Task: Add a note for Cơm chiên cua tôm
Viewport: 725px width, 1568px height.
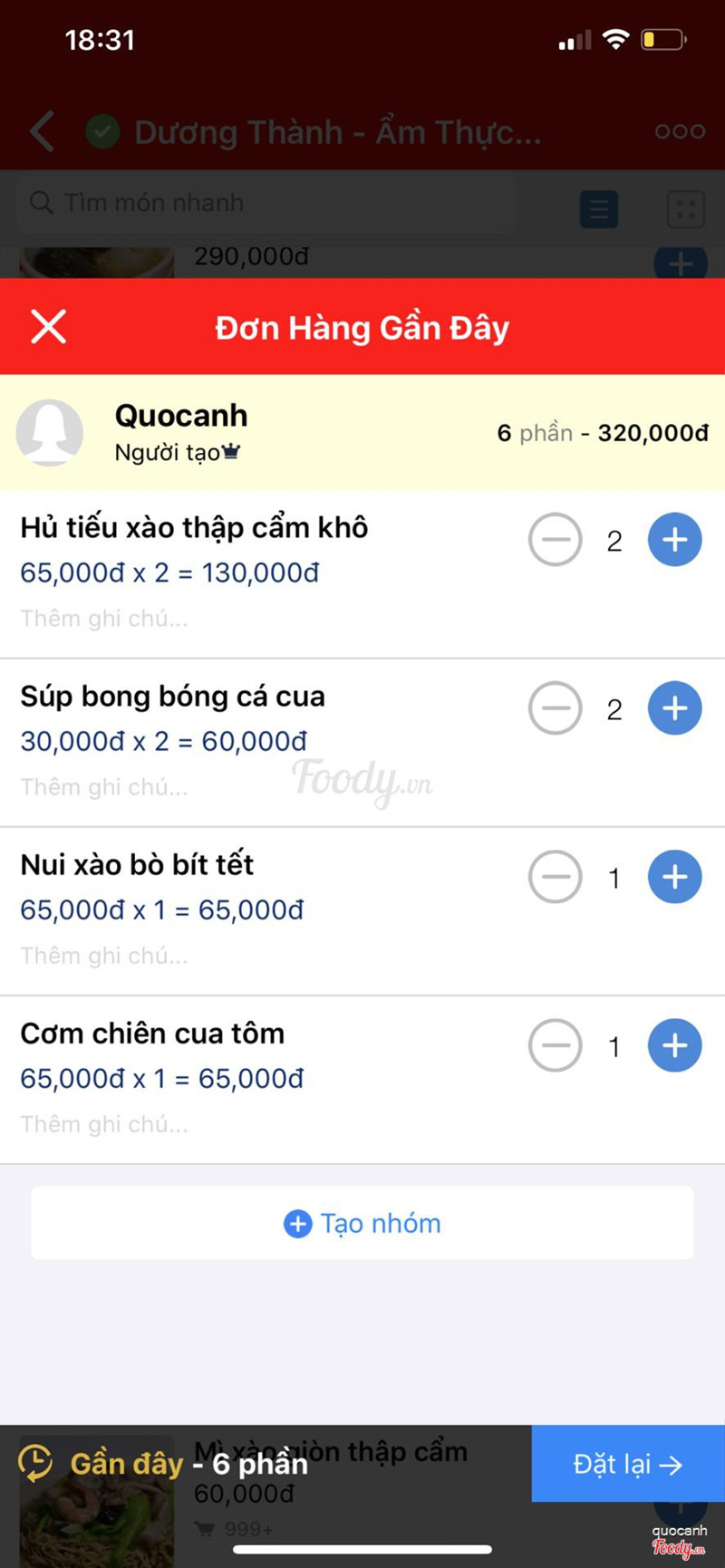Action: pos(104,1124)
